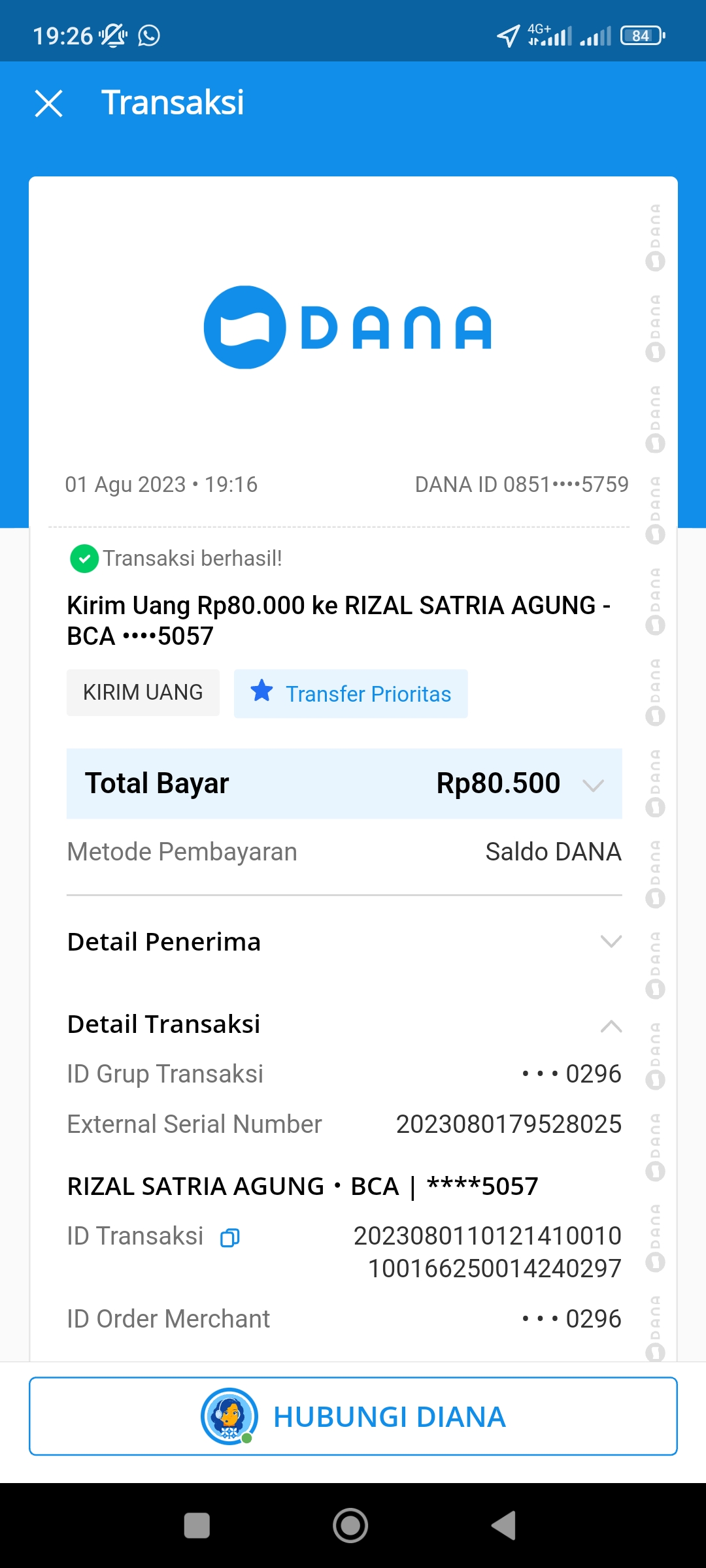The width and height of the screenshot is (706, 1568).
Task: Close the Transaksi screen
Action: tap(49, 103)
